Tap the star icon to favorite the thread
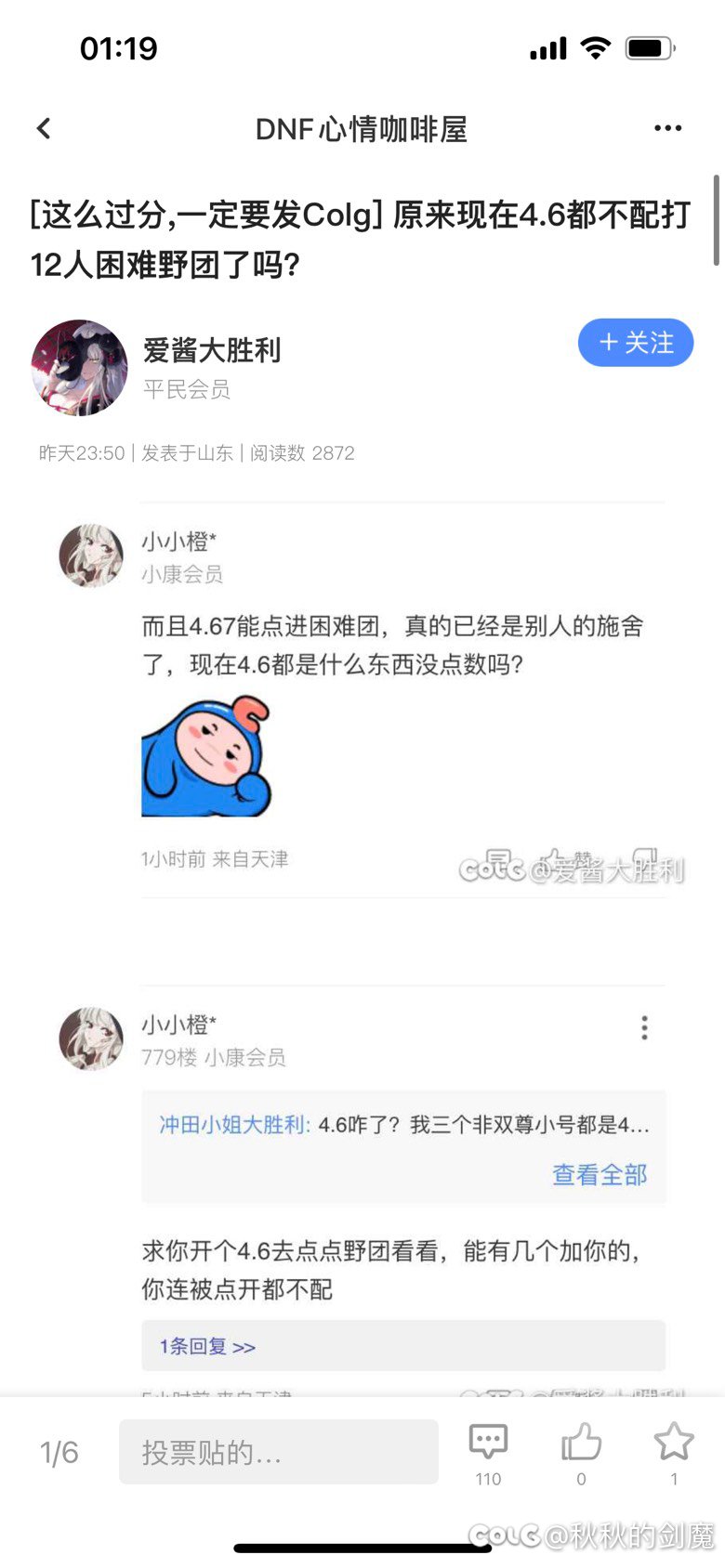 (x=671, y=1440)
